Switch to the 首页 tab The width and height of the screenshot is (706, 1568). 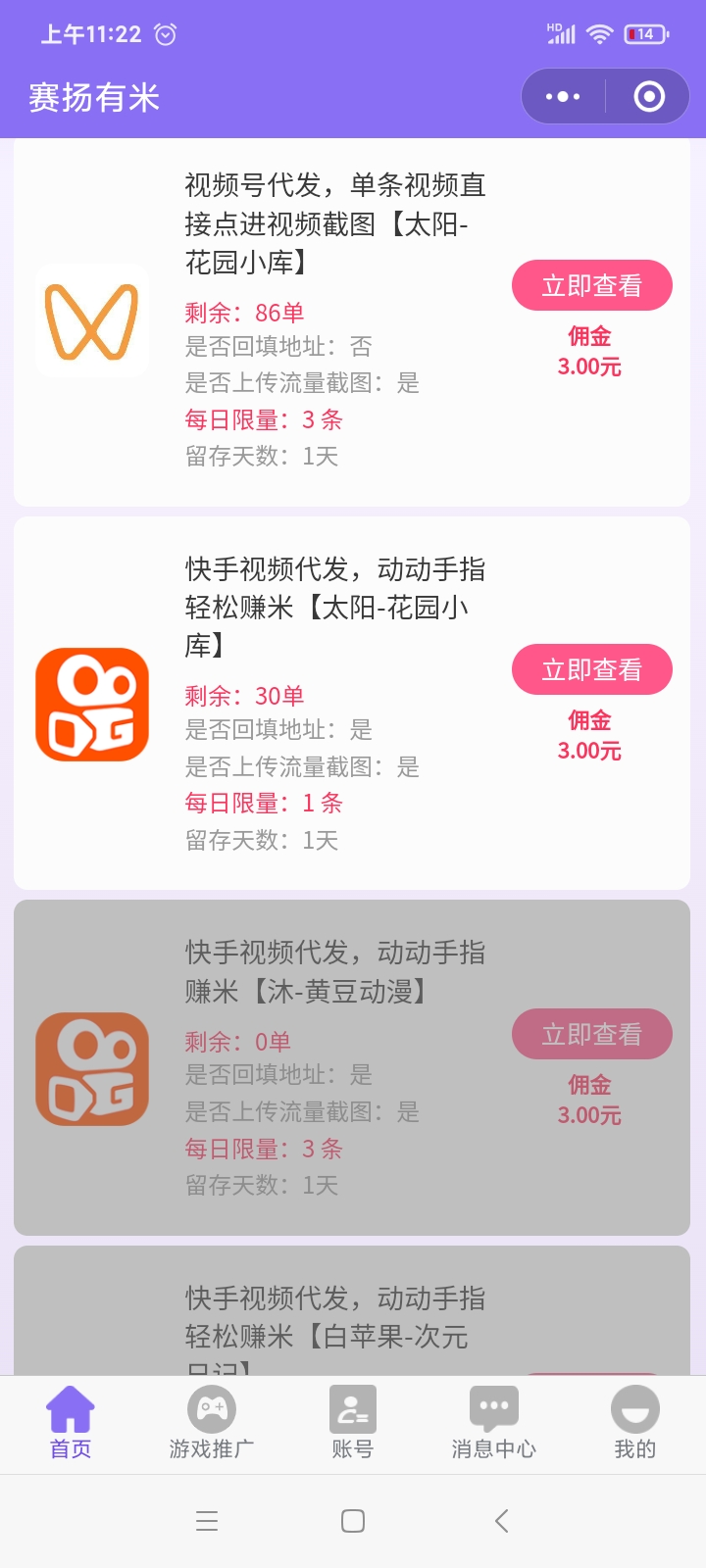pos(71,1423)
